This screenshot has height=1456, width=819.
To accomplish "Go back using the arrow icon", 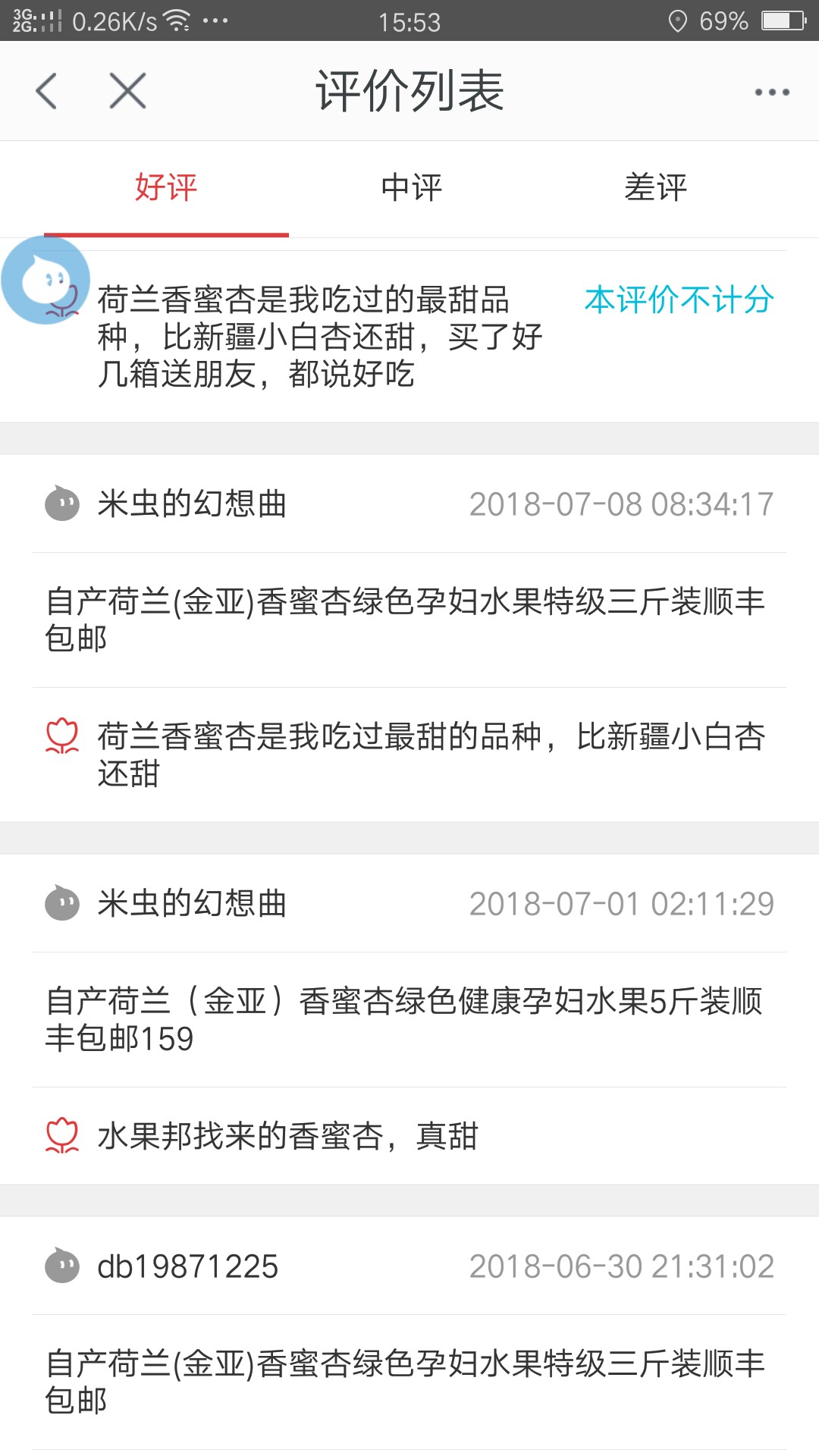I will [x=46, y=91].
